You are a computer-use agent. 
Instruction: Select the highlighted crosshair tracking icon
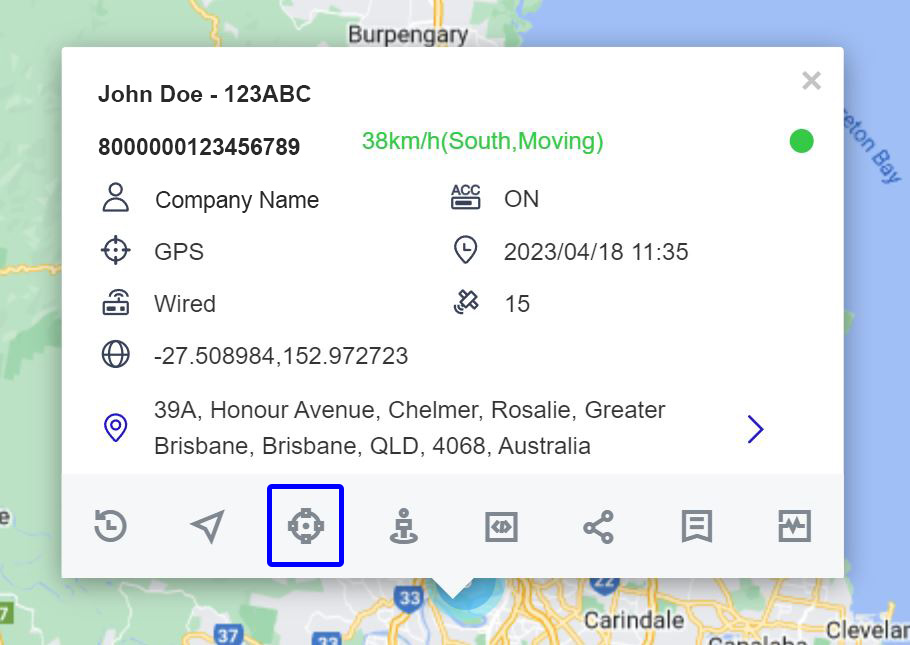[x=305, y=526]
